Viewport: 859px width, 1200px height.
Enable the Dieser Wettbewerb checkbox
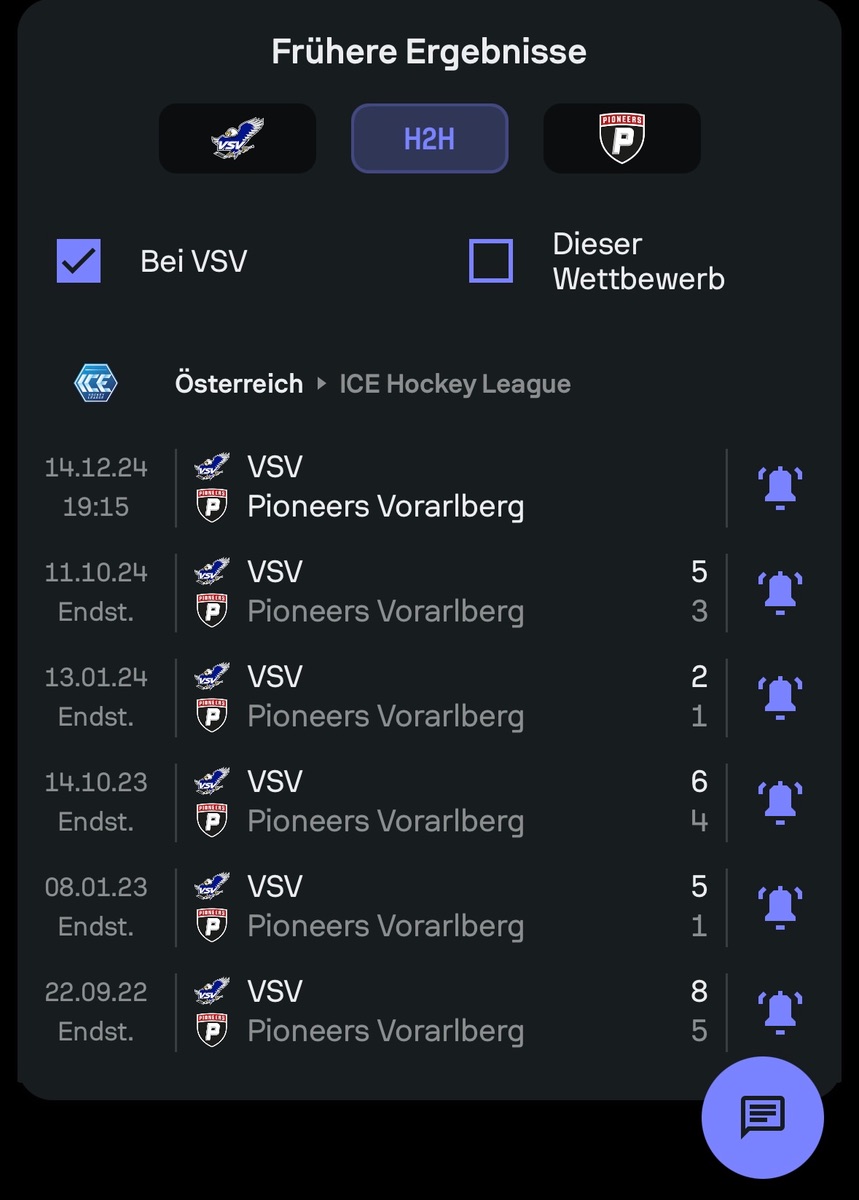coord(491,261)
